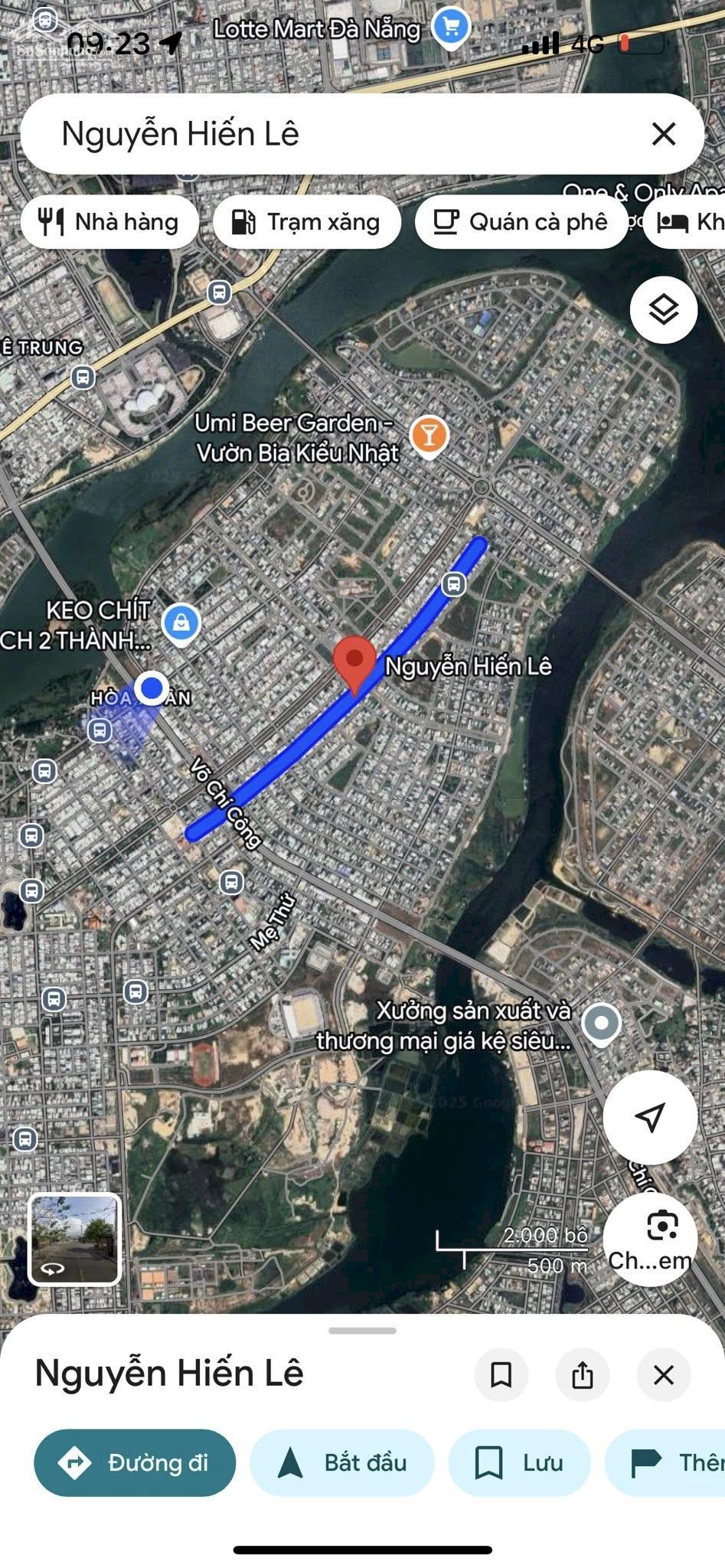Image resolution: width=725 pixels, height=1568 pixels.
Task: Tap the Lotte Mart Đà Nẵng pin
Action: 451,28
